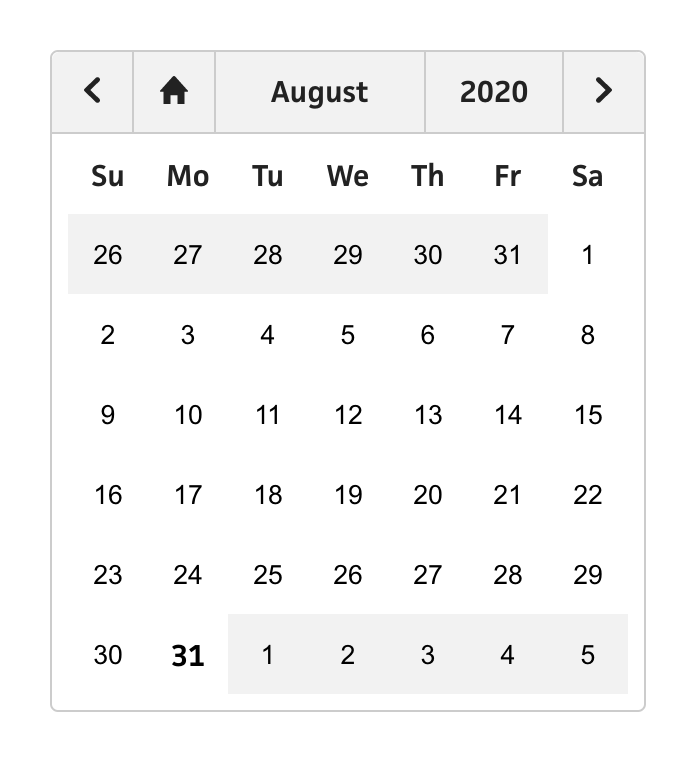Image resolution: width=694 pixels, height=760 pixels.
Task: Select August 18
Action: tap(268, 495)
